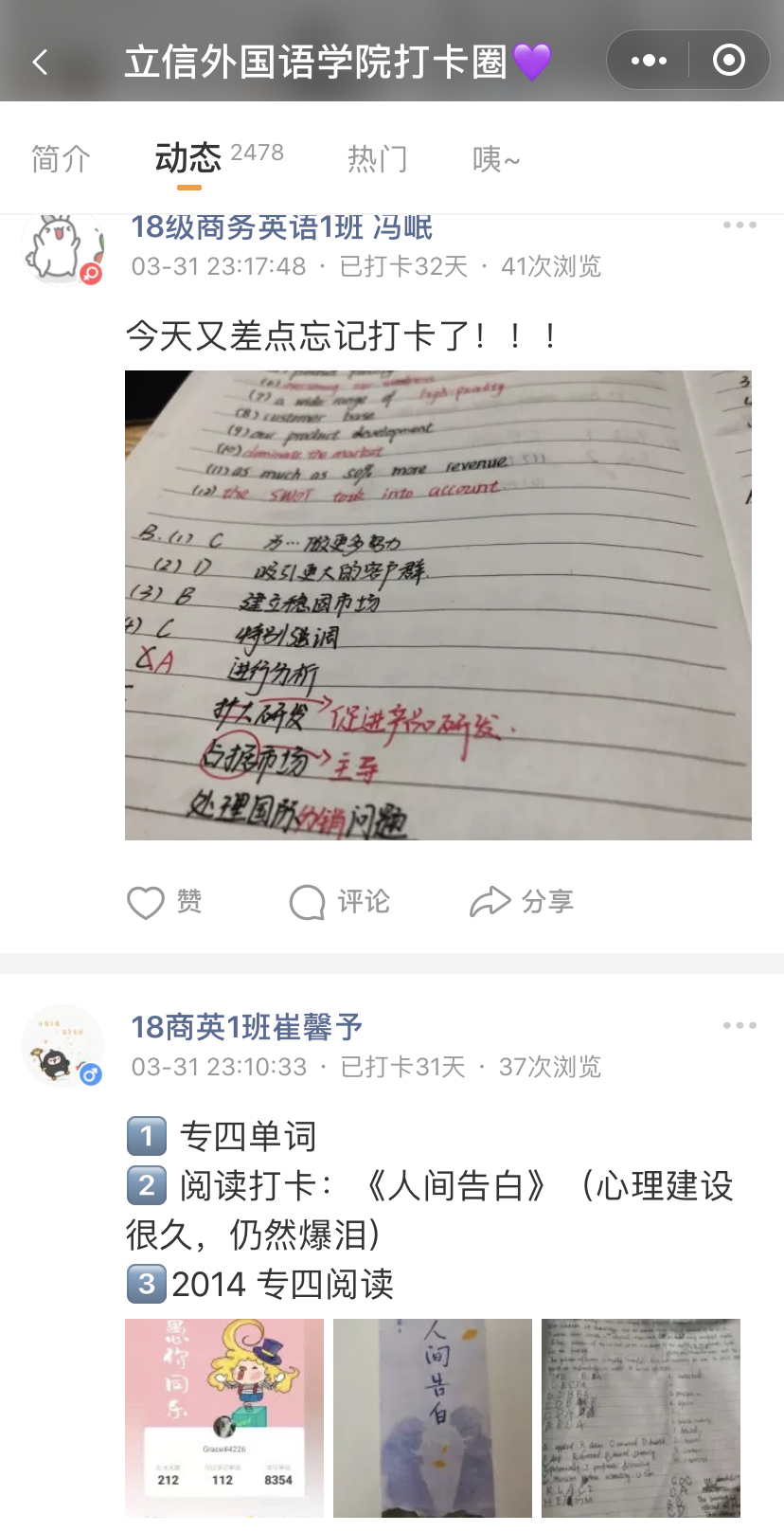Switch to the 热门 tab
This screenshot has height=1532, width=784.
(377, 159)
